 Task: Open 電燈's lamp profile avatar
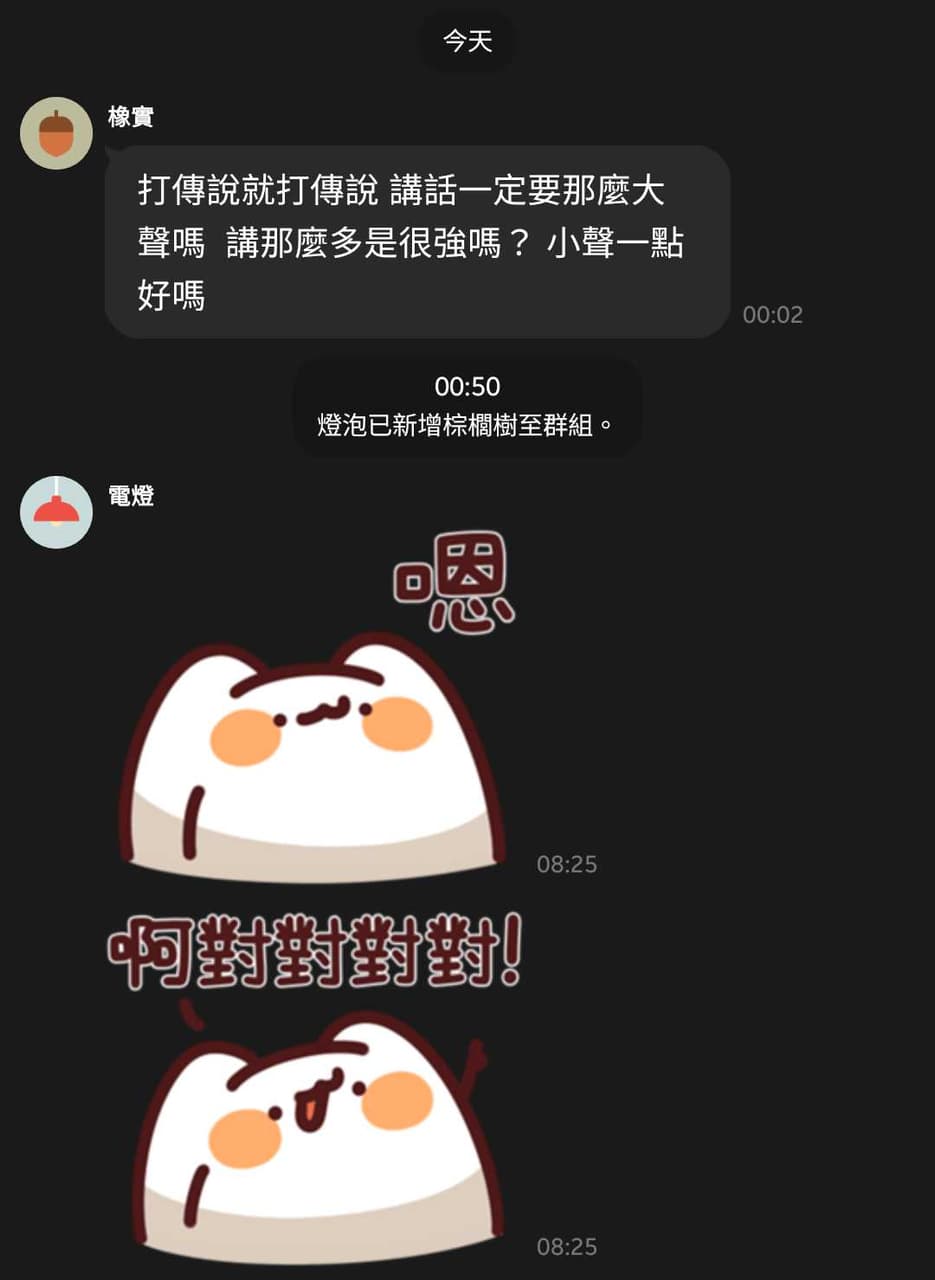56,512
